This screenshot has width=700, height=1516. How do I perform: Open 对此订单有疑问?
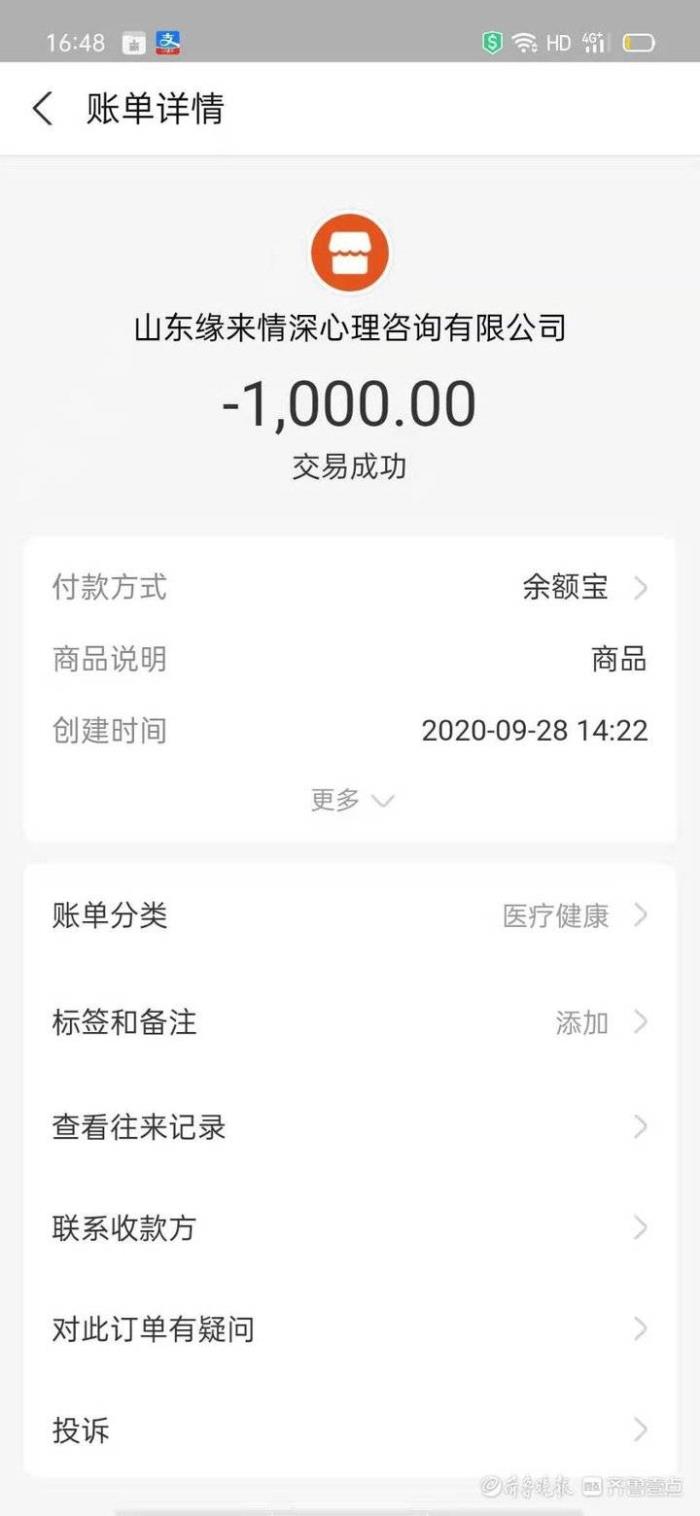350,1329
